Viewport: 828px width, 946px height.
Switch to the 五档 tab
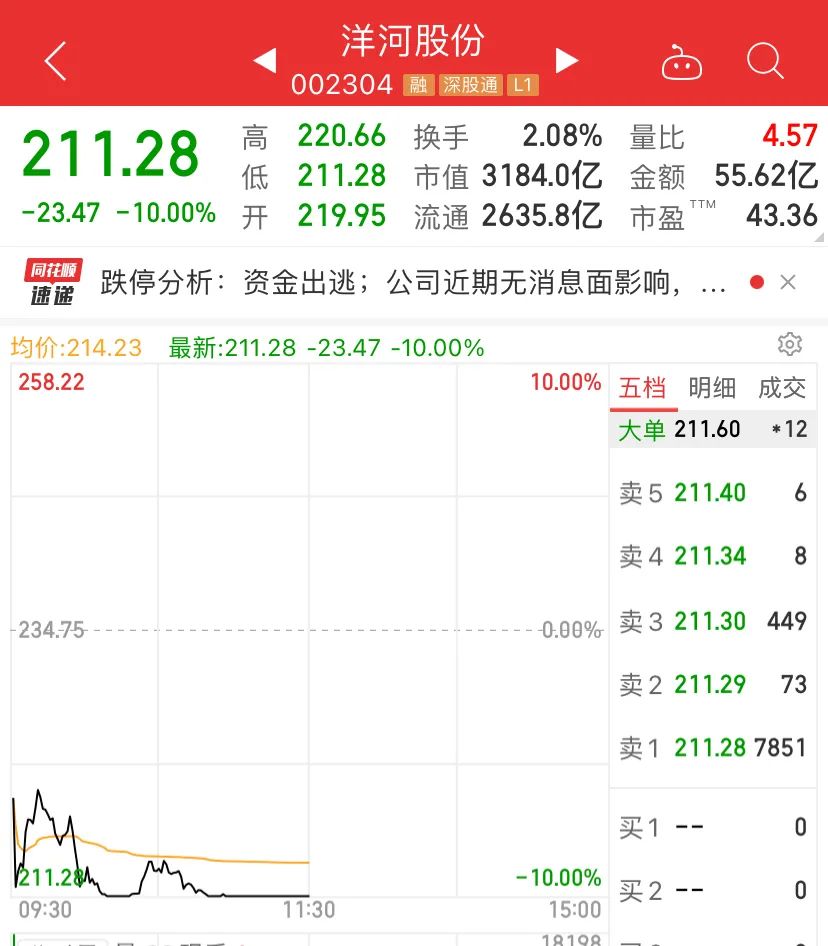[643, 388]
